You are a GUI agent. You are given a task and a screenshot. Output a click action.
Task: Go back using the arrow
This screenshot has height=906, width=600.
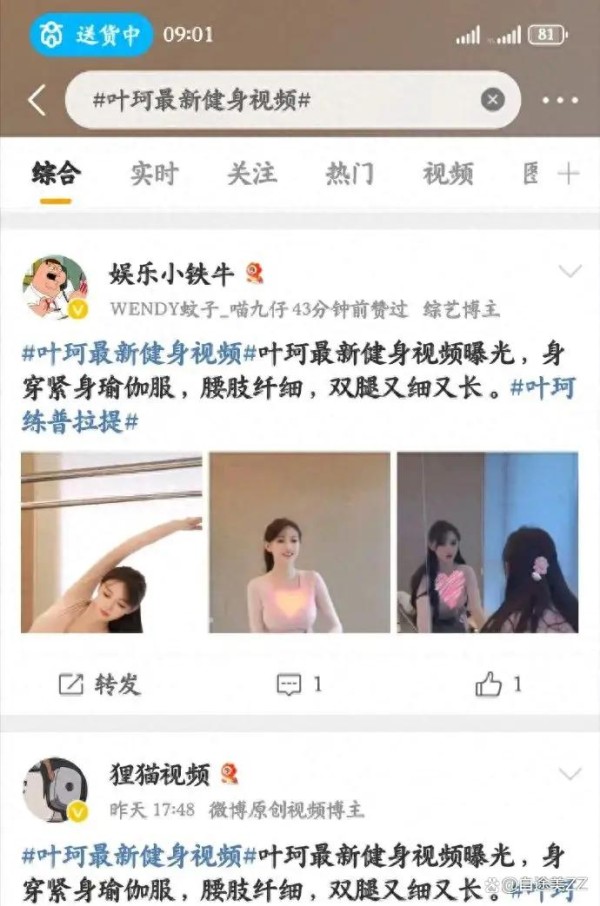point(37,100)
